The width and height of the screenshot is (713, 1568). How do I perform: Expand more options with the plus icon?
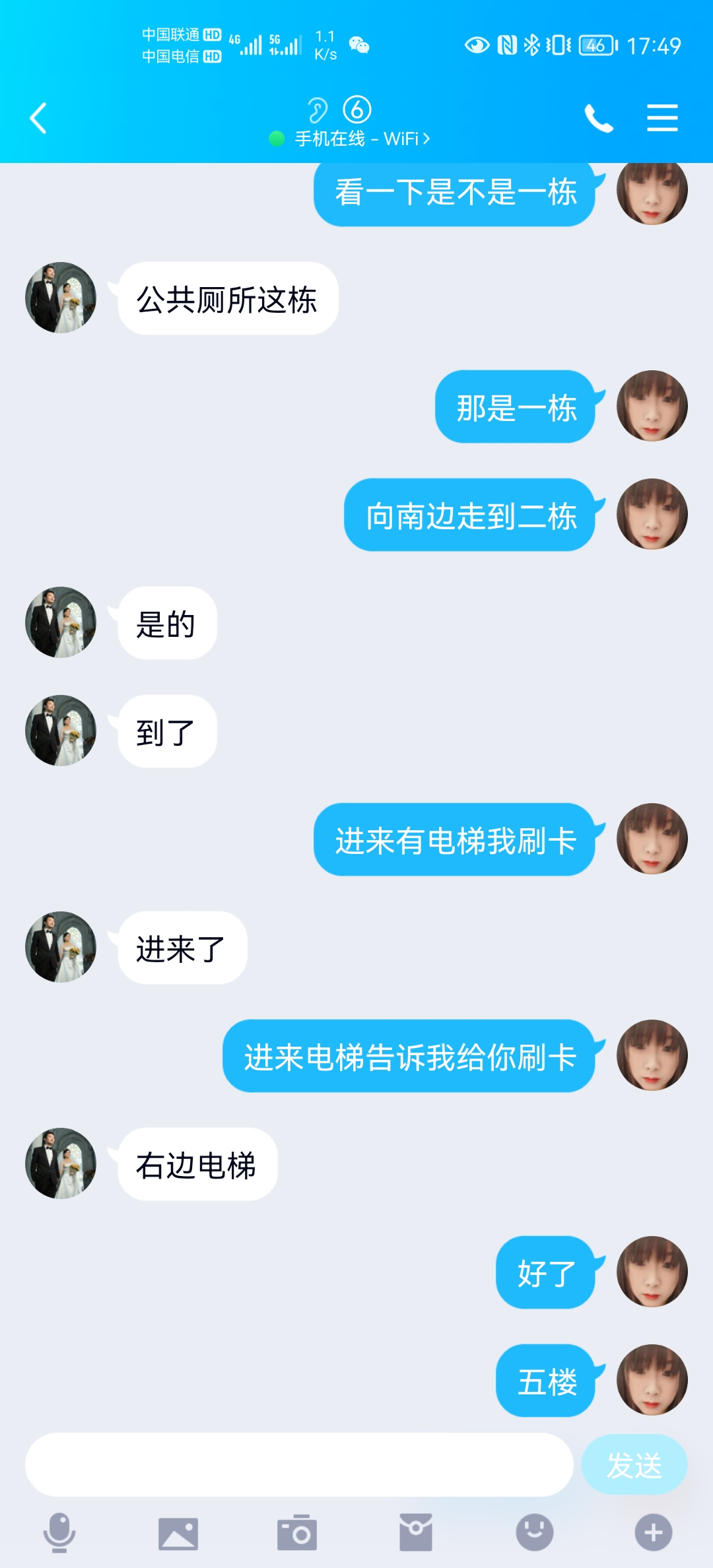click(654, 1532)
